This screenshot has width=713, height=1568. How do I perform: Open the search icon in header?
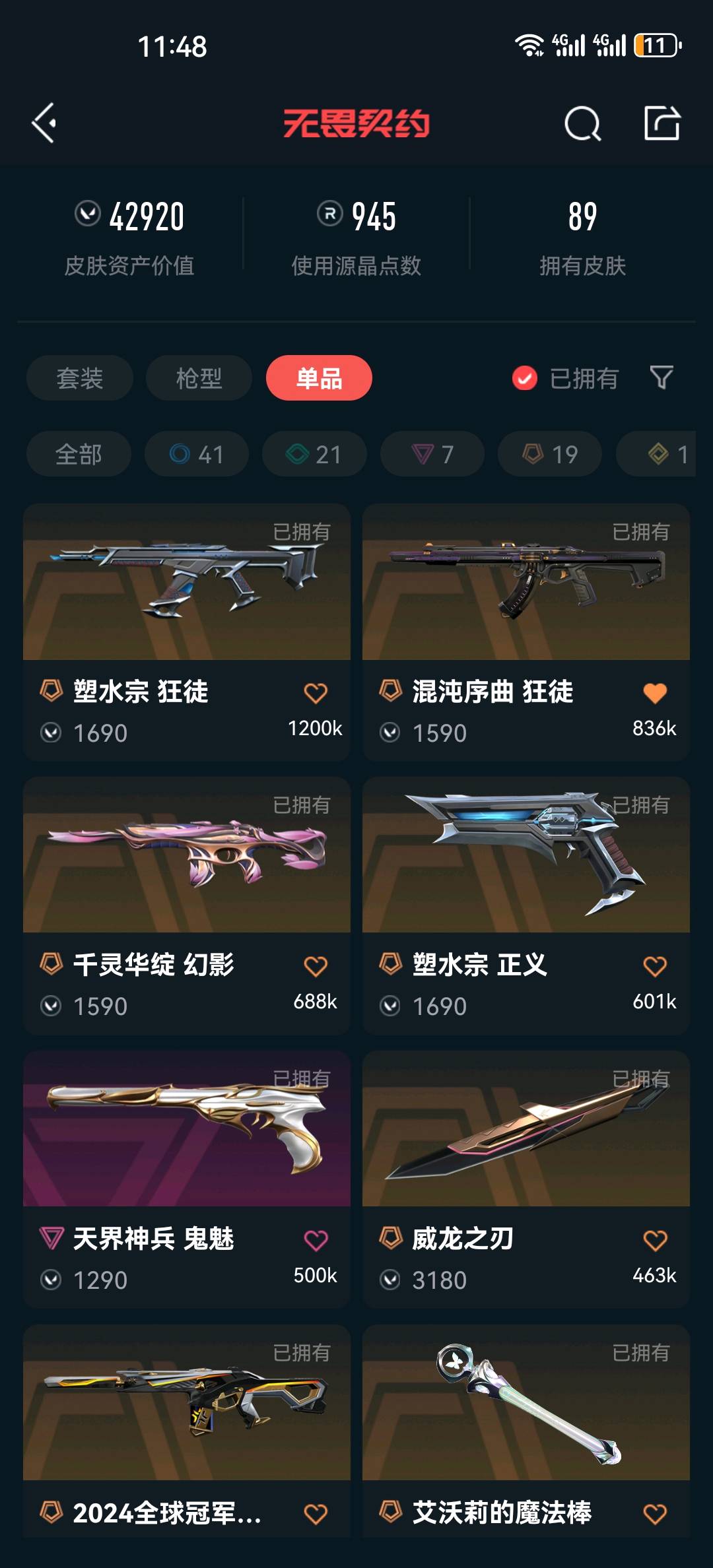(582, 123)
